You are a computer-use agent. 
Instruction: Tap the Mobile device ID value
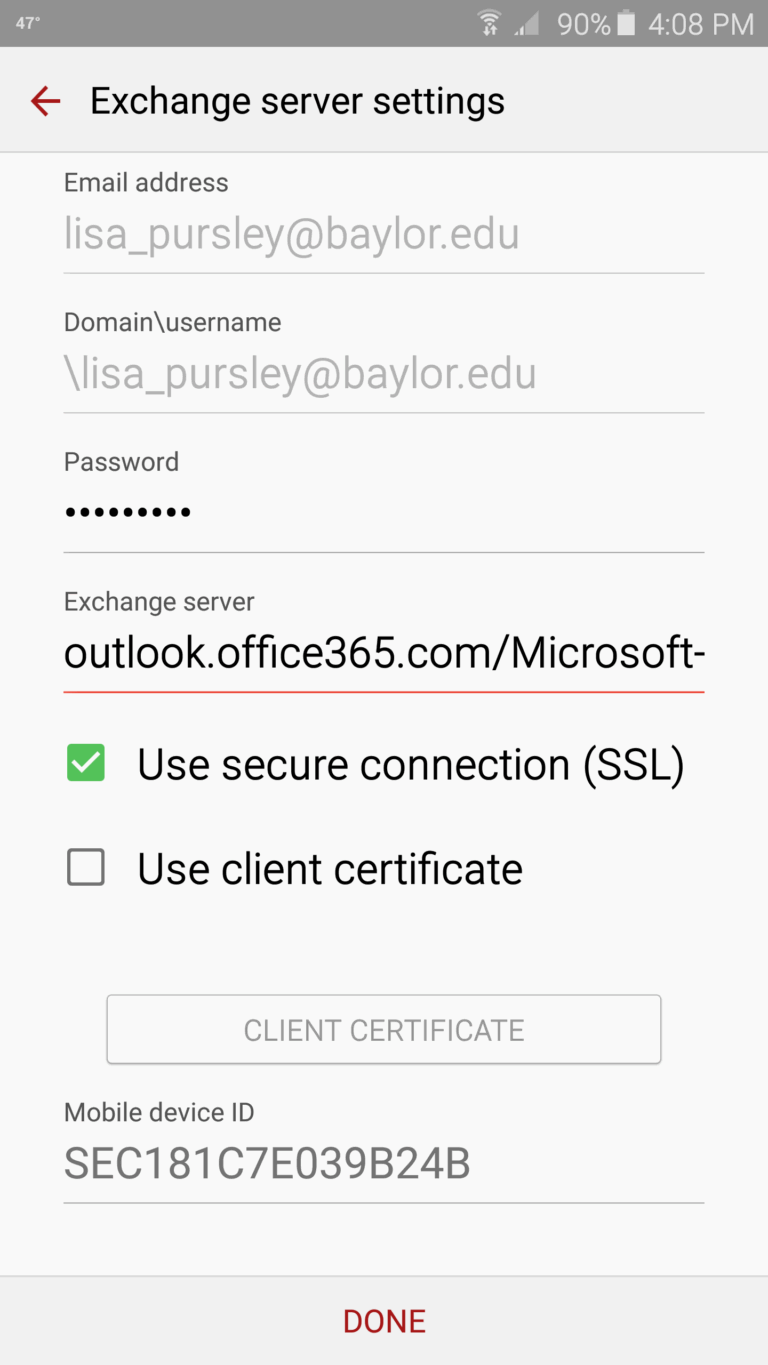pos(269,1163)
